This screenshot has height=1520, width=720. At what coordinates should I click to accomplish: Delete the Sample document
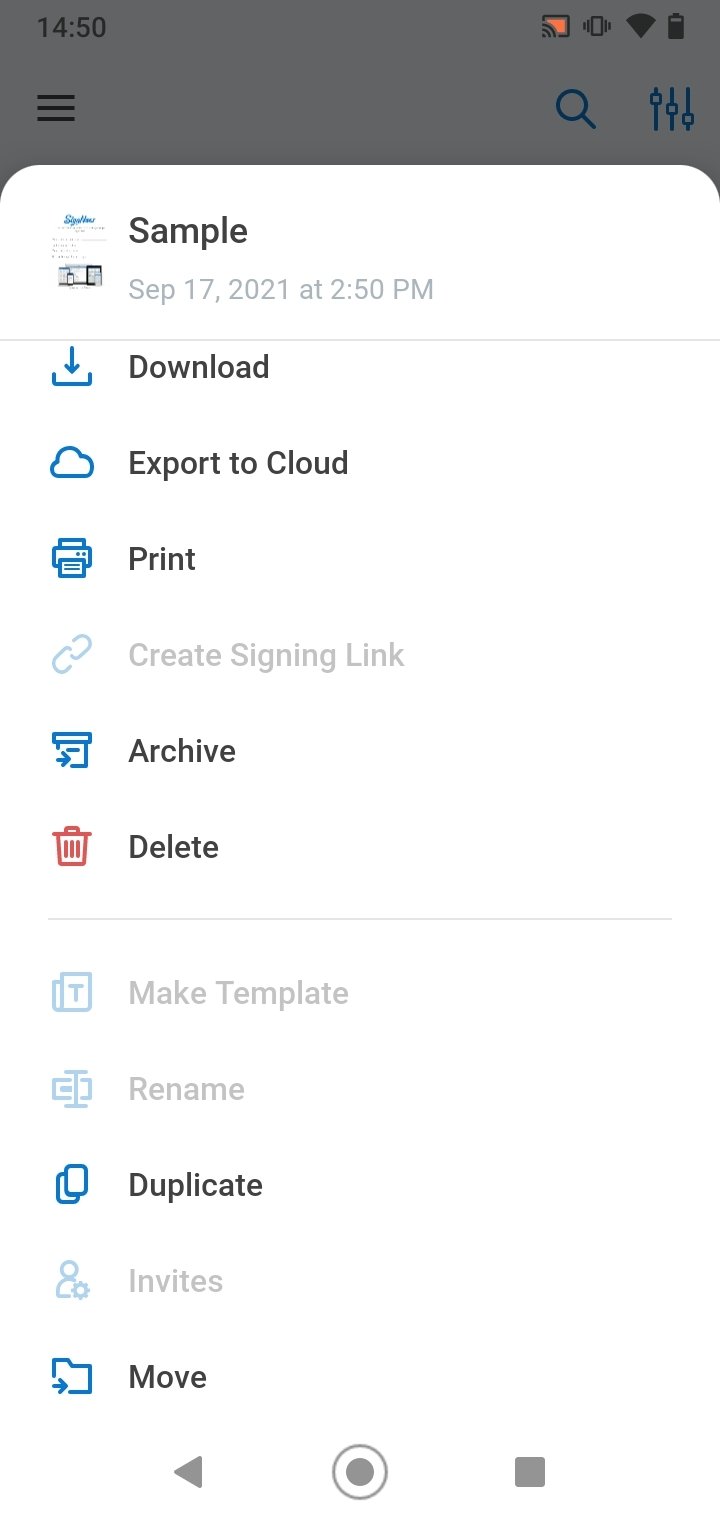360,847
